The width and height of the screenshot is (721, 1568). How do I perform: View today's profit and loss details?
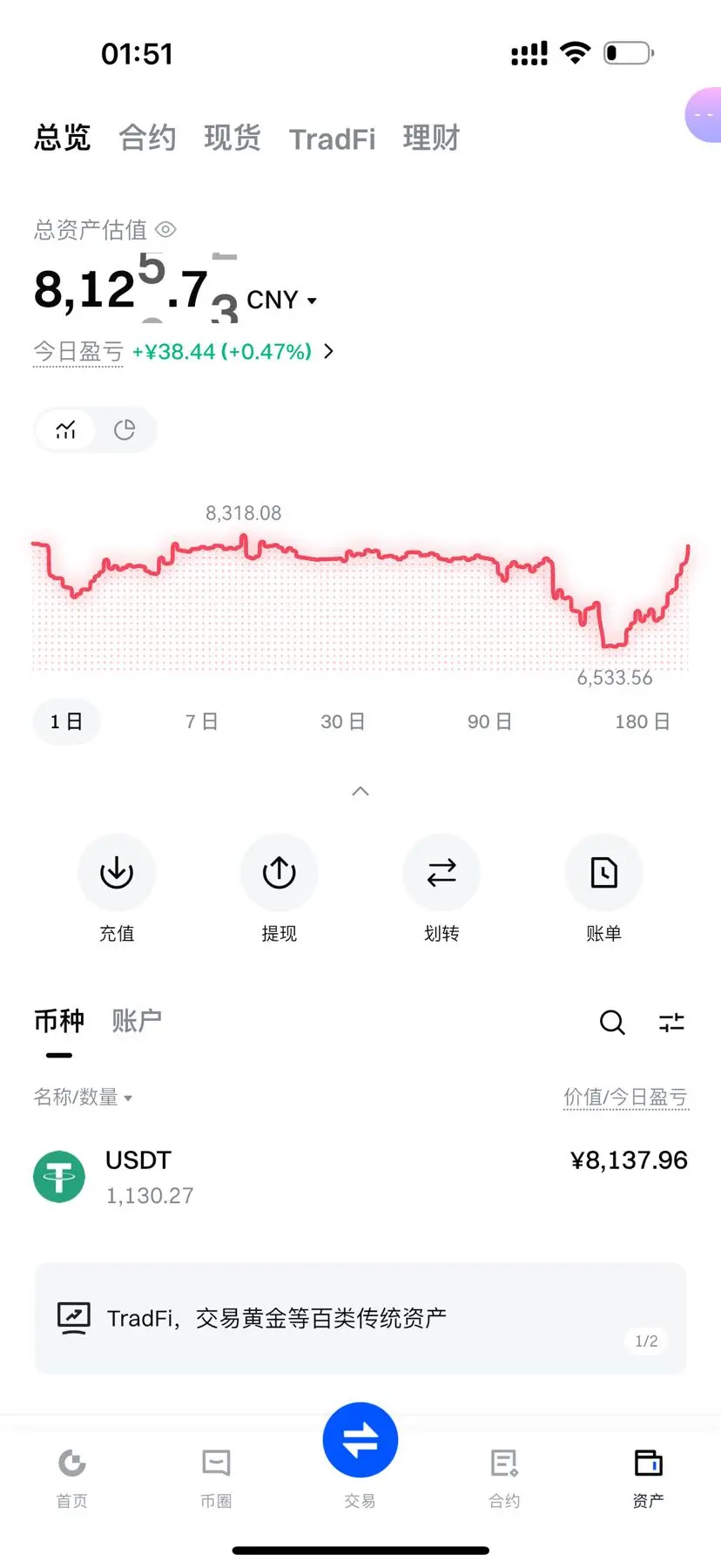[x=328, y=352]
